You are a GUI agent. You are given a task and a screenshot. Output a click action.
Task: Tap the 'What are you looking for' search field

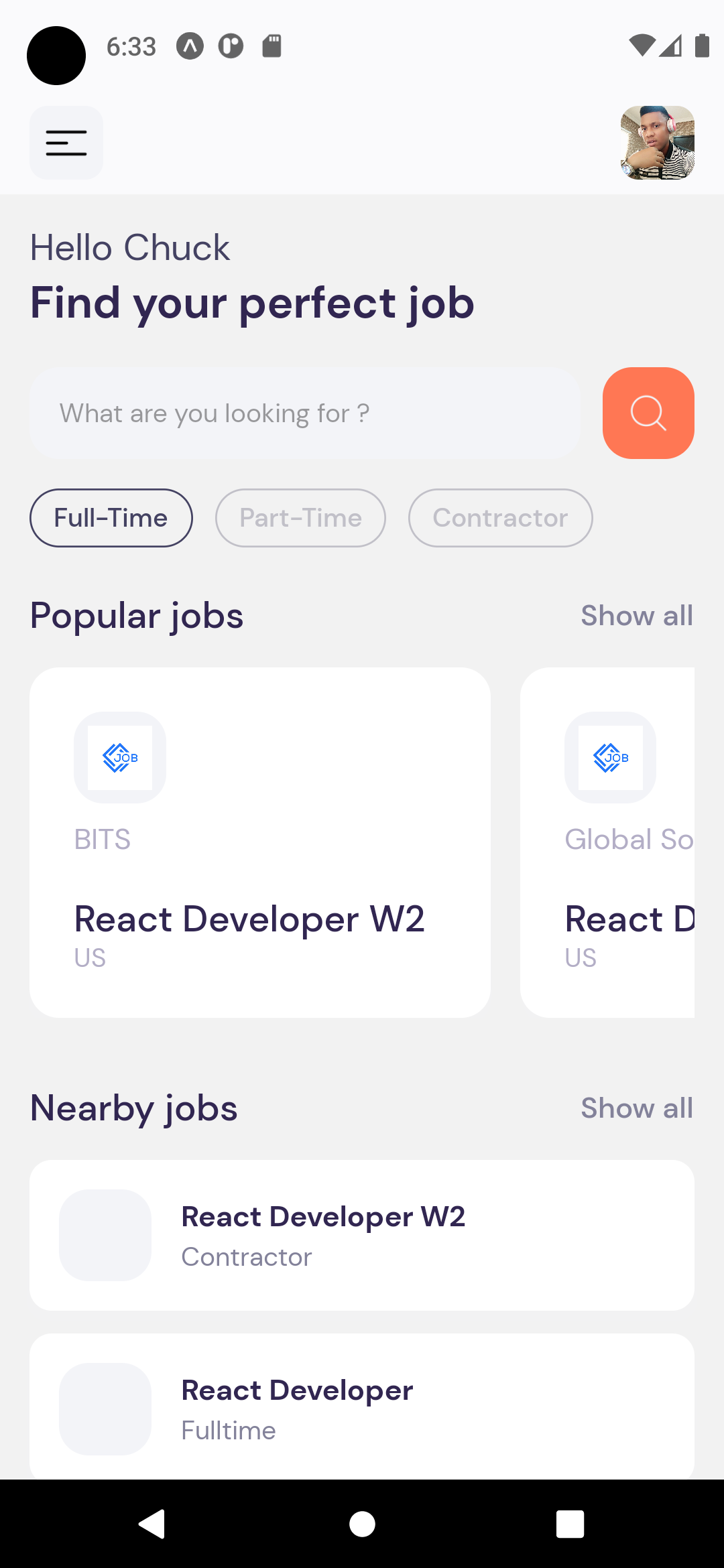(x=305, y=413)
